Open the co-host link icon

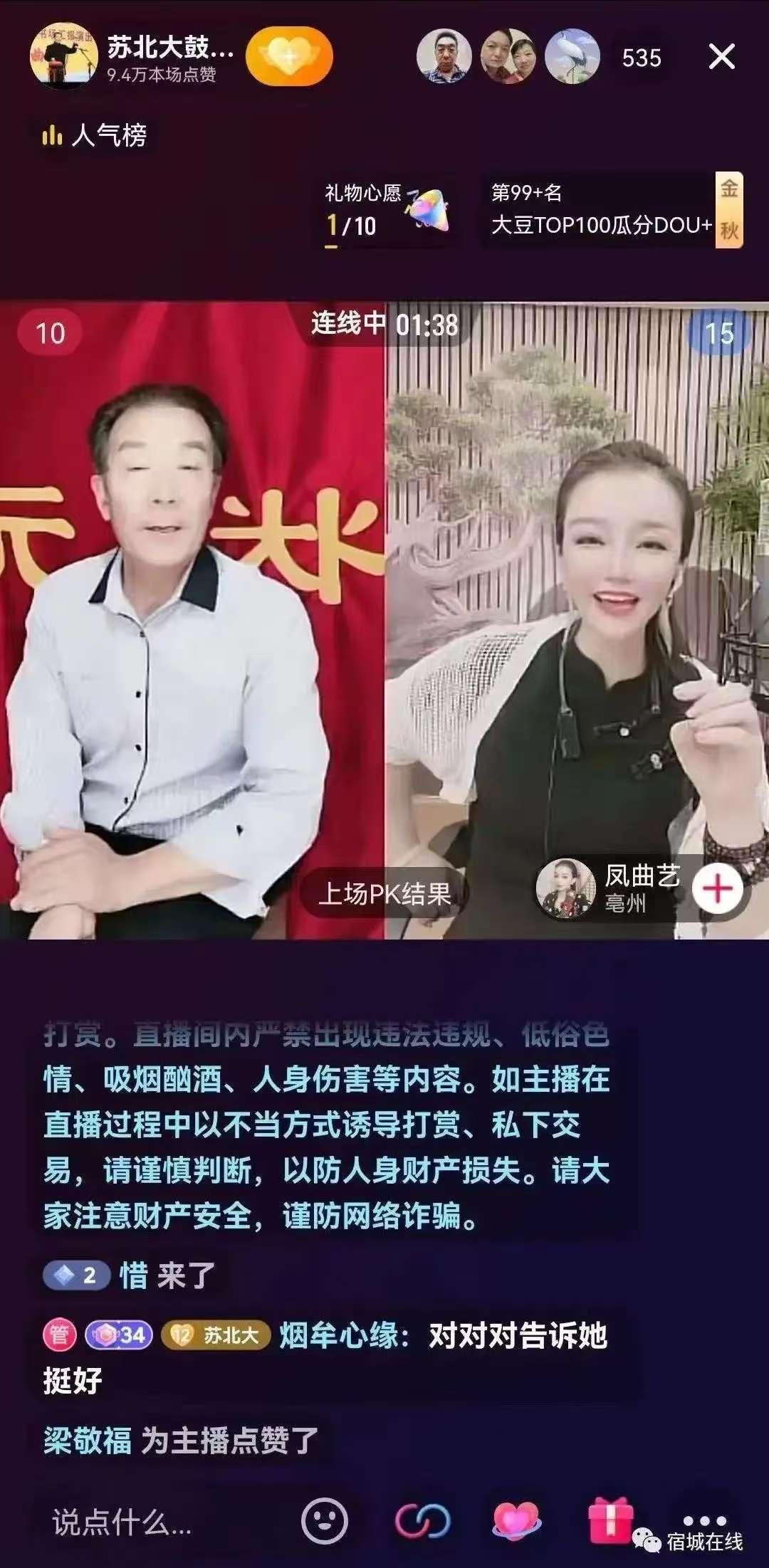point(422,1522)
